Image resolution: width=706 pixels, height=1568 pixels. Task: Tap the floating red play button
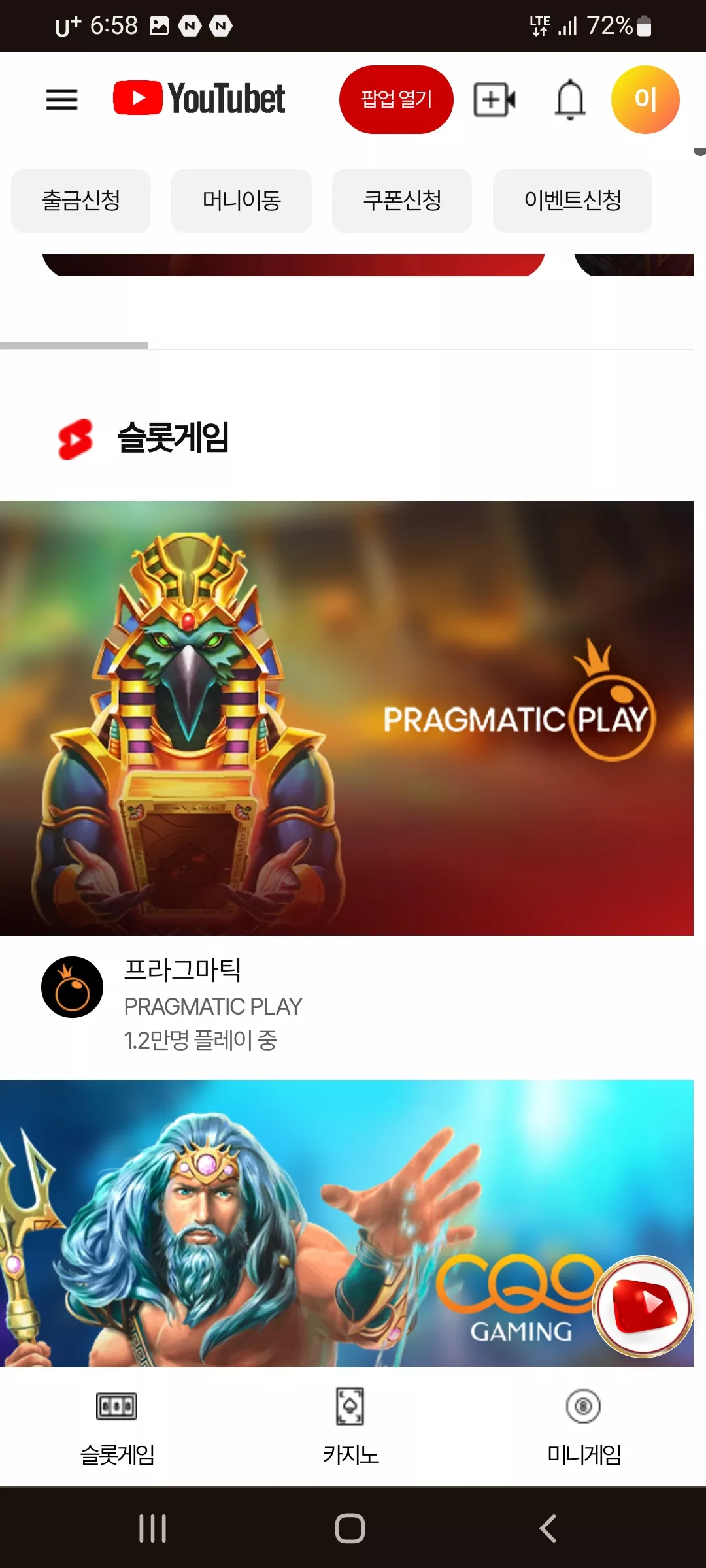[x=643, y=1305]
